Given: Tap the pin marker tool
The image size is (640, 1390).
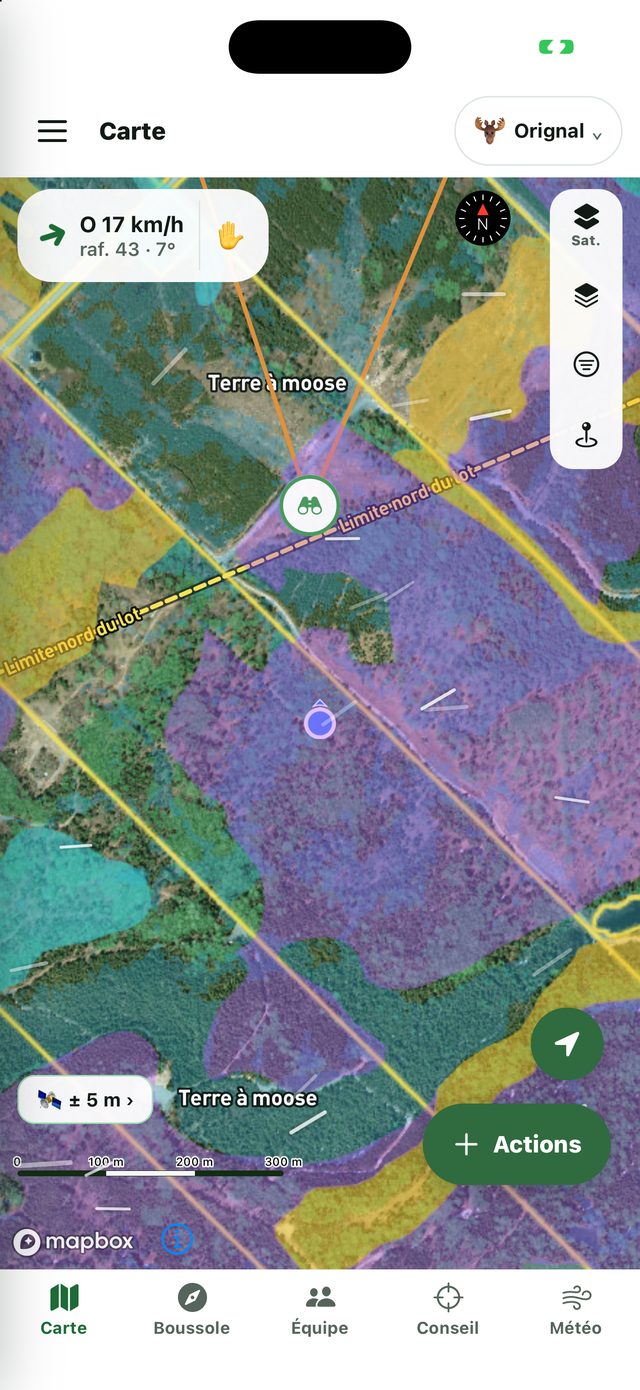Looking at the screenshot, I should click(586, 434).
